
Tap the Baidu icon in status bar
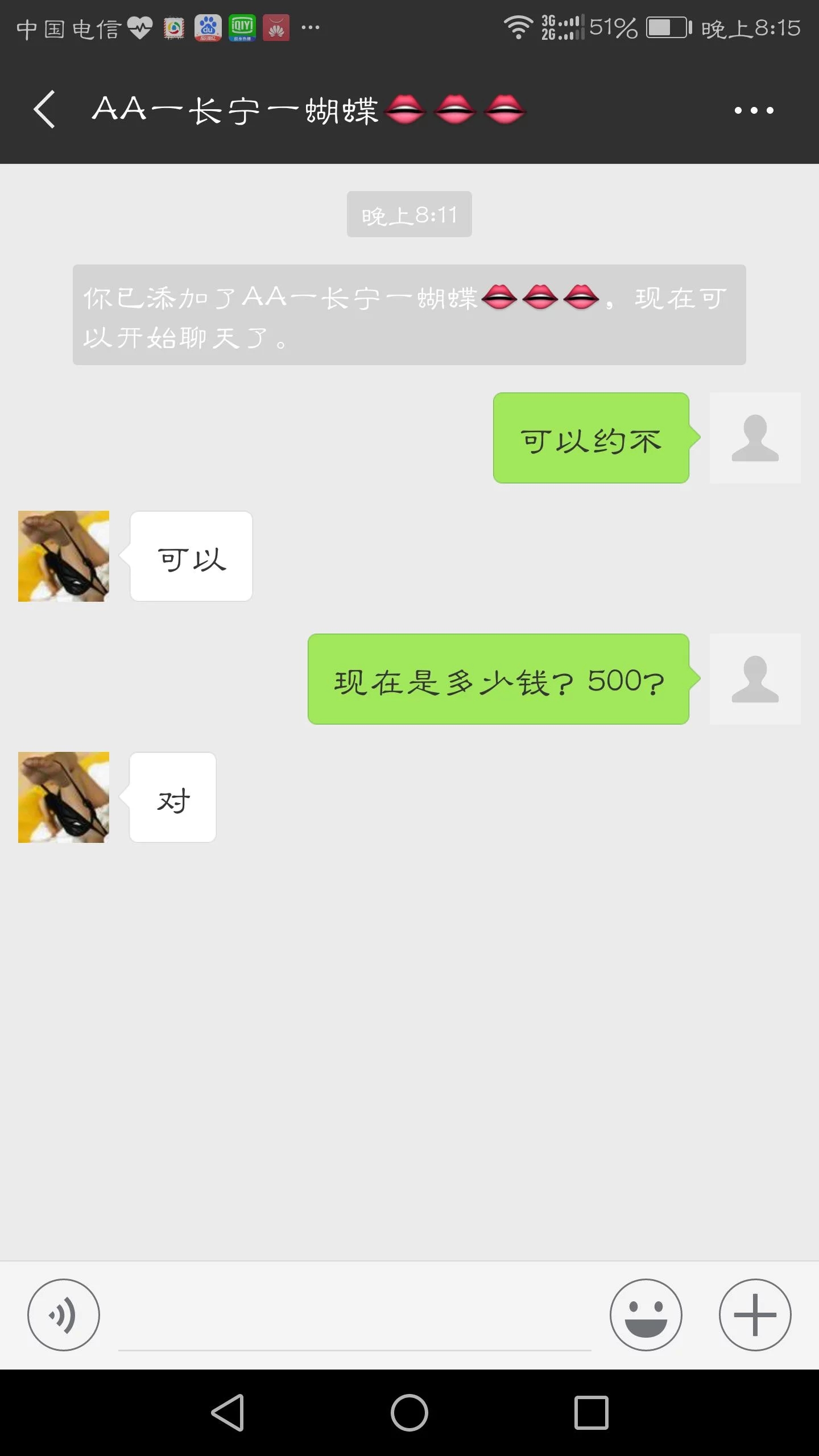pos(207,27)
